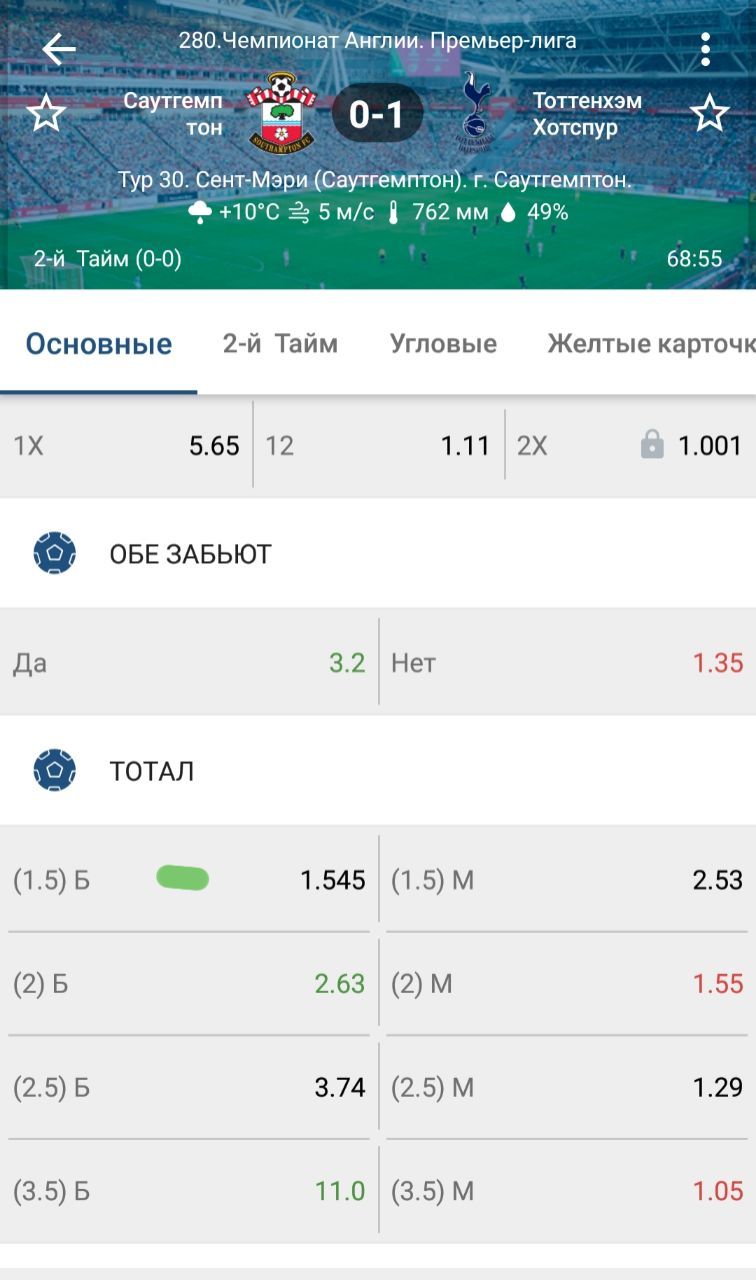Viewport: 756px width, 1280px height.
Task: Switch to the 2-й Тайм tab
Action: [x=280, y=344]
